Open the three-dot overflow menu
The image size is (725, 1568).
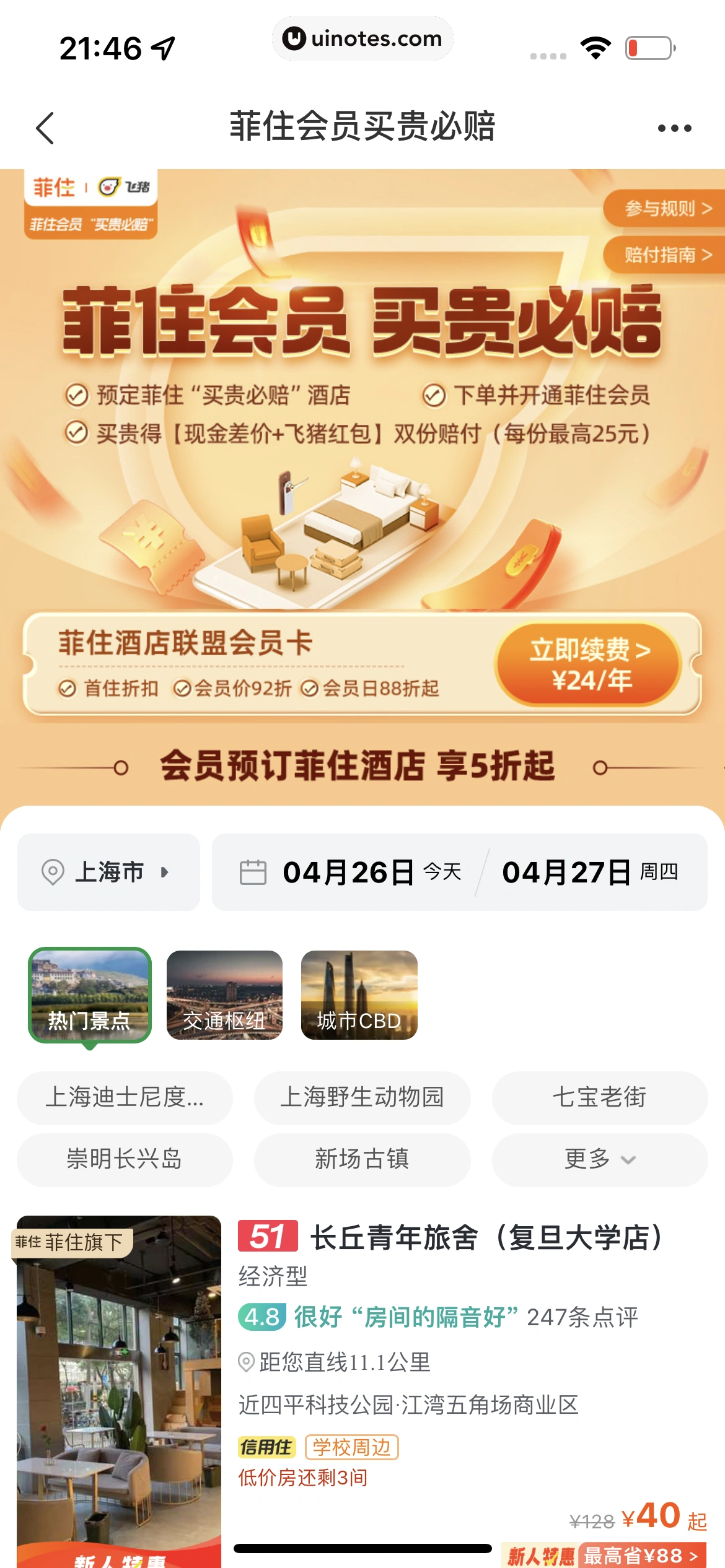tap(674, 128)
